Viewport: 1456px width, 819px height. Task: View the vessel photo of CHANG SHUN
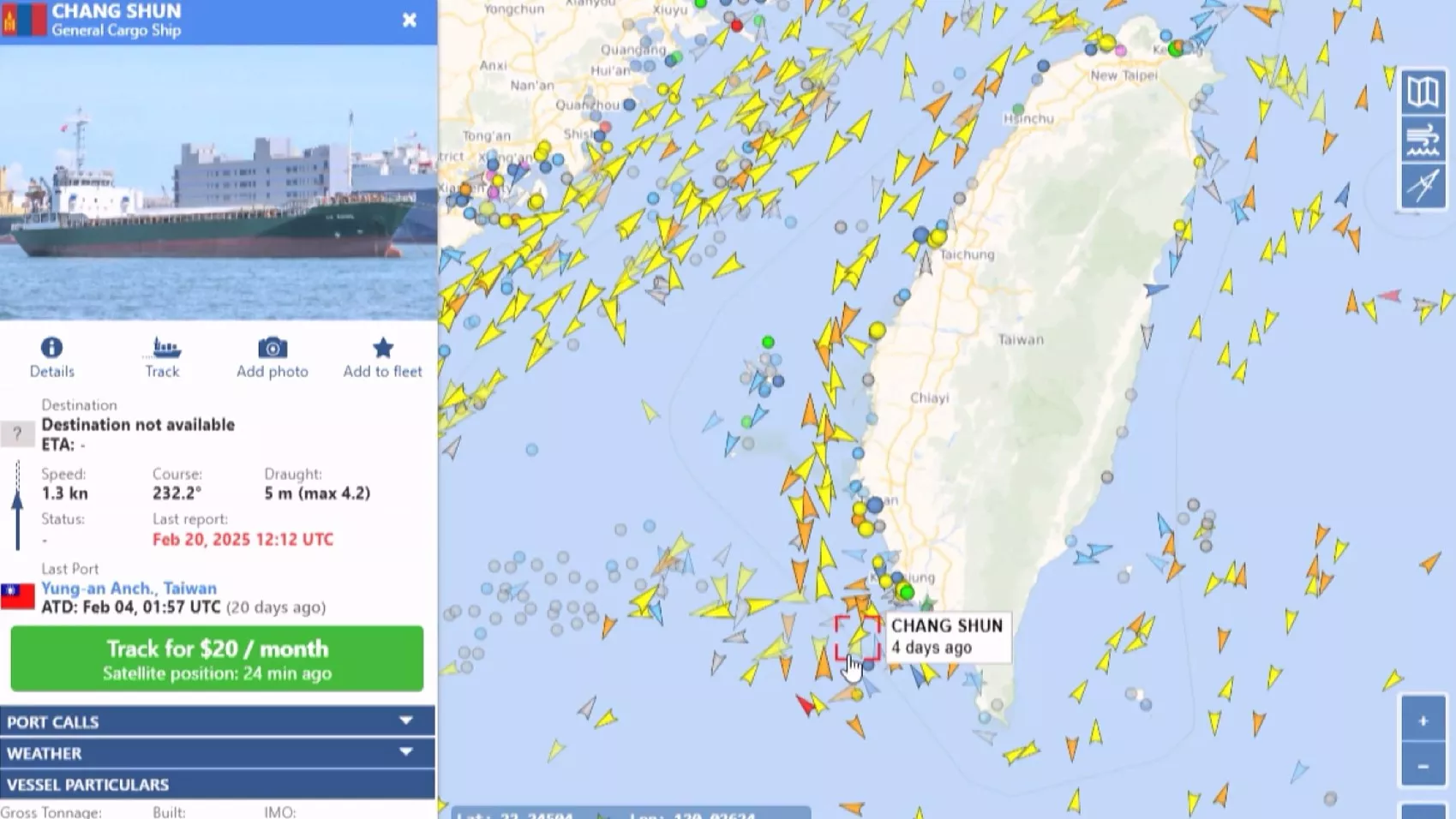click(x=218, y=182)
